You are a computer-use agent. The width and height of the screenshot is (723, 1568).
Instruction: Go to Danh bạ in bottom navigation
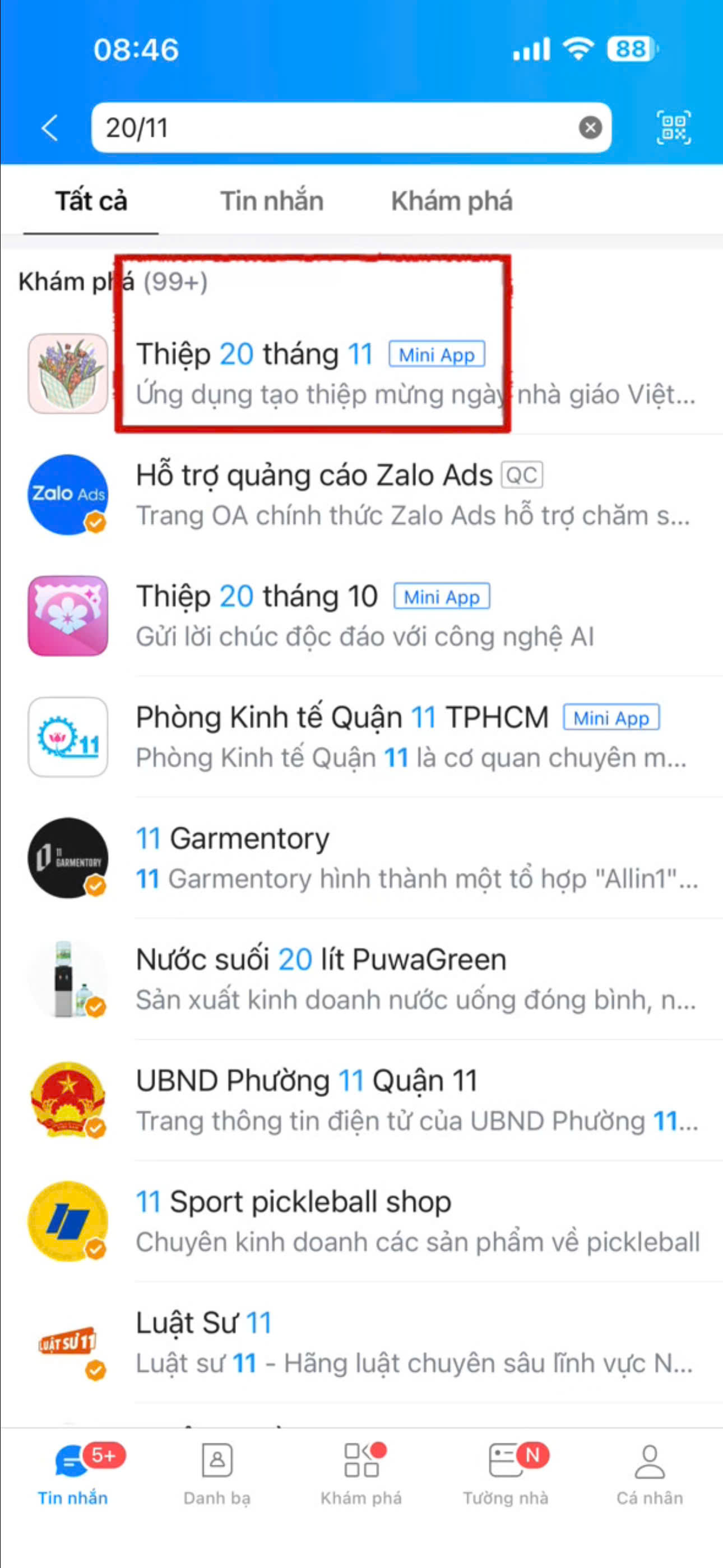[x=217, y=1473]
